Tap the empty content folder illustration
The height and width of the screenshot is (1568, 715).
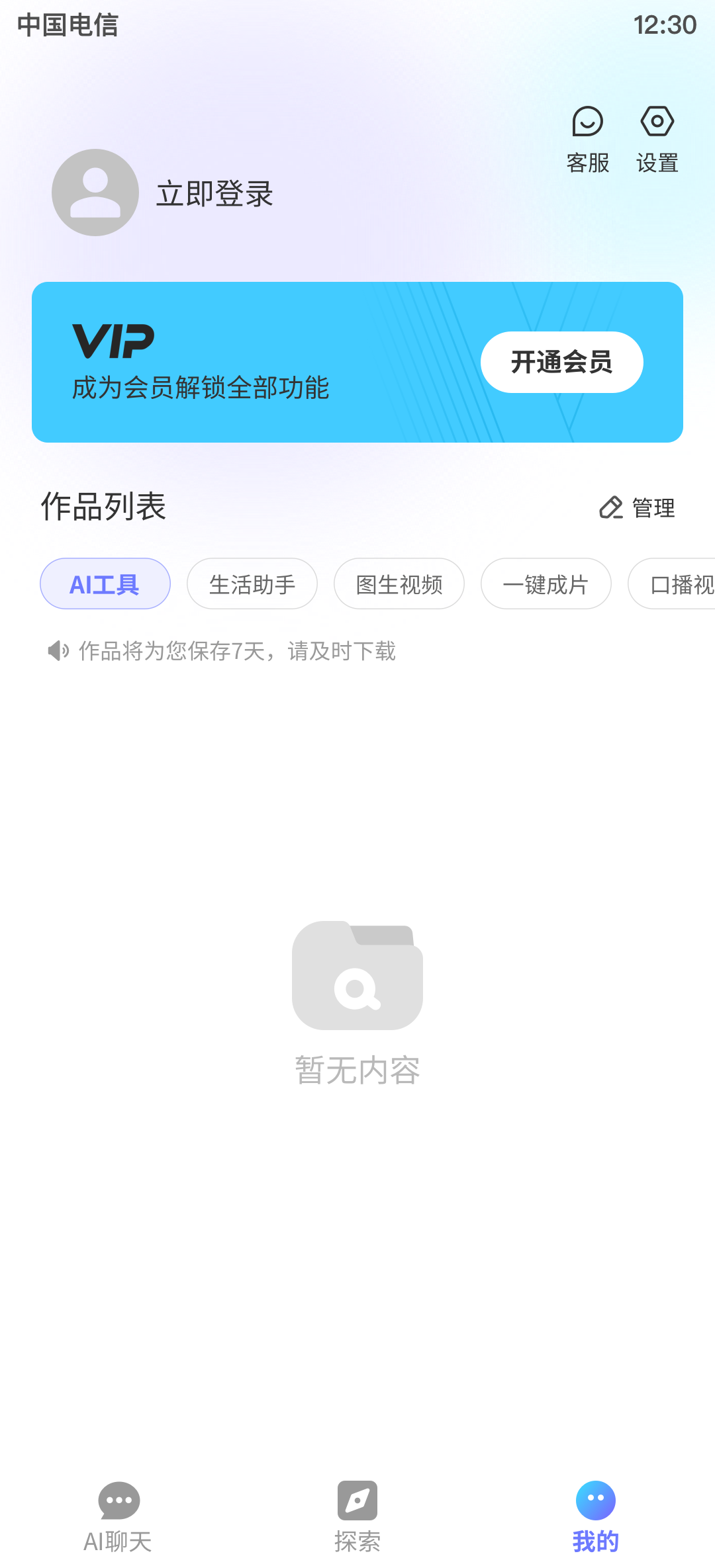pos(357,975)
